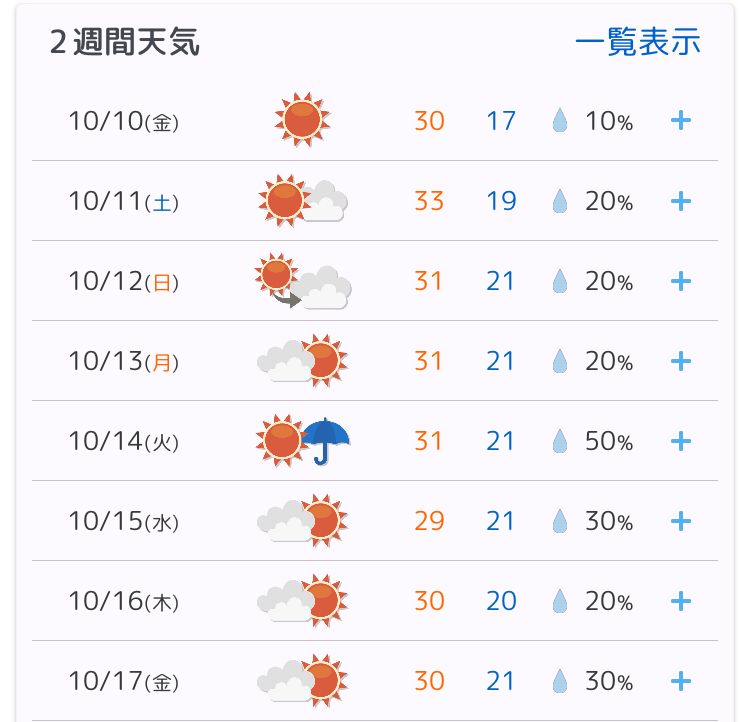Expand the 10/15(水) weather row
740x722 pixels.
pyautogui.click(x=681, y=521)
